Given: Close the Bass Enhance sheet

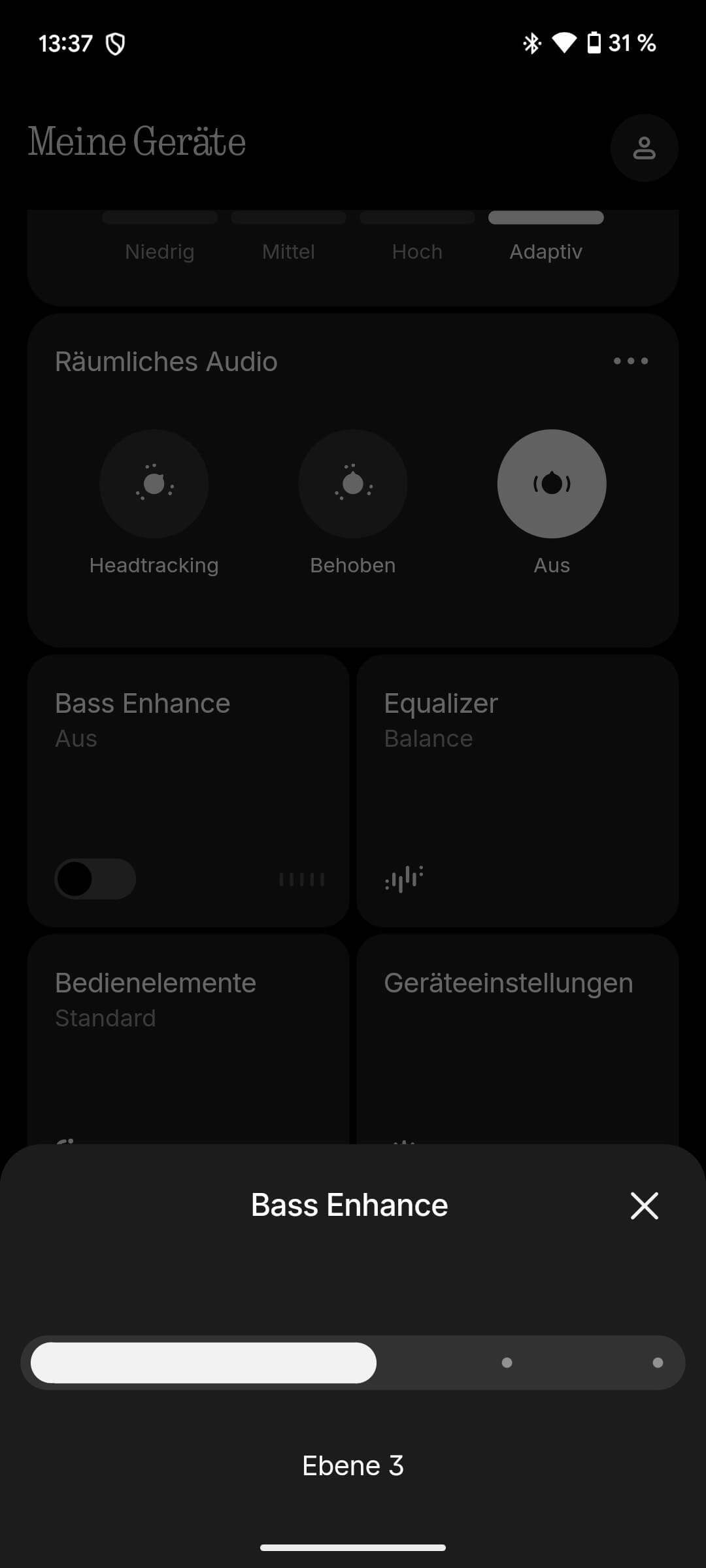Looking at the screenshot, I should 644,1205.
